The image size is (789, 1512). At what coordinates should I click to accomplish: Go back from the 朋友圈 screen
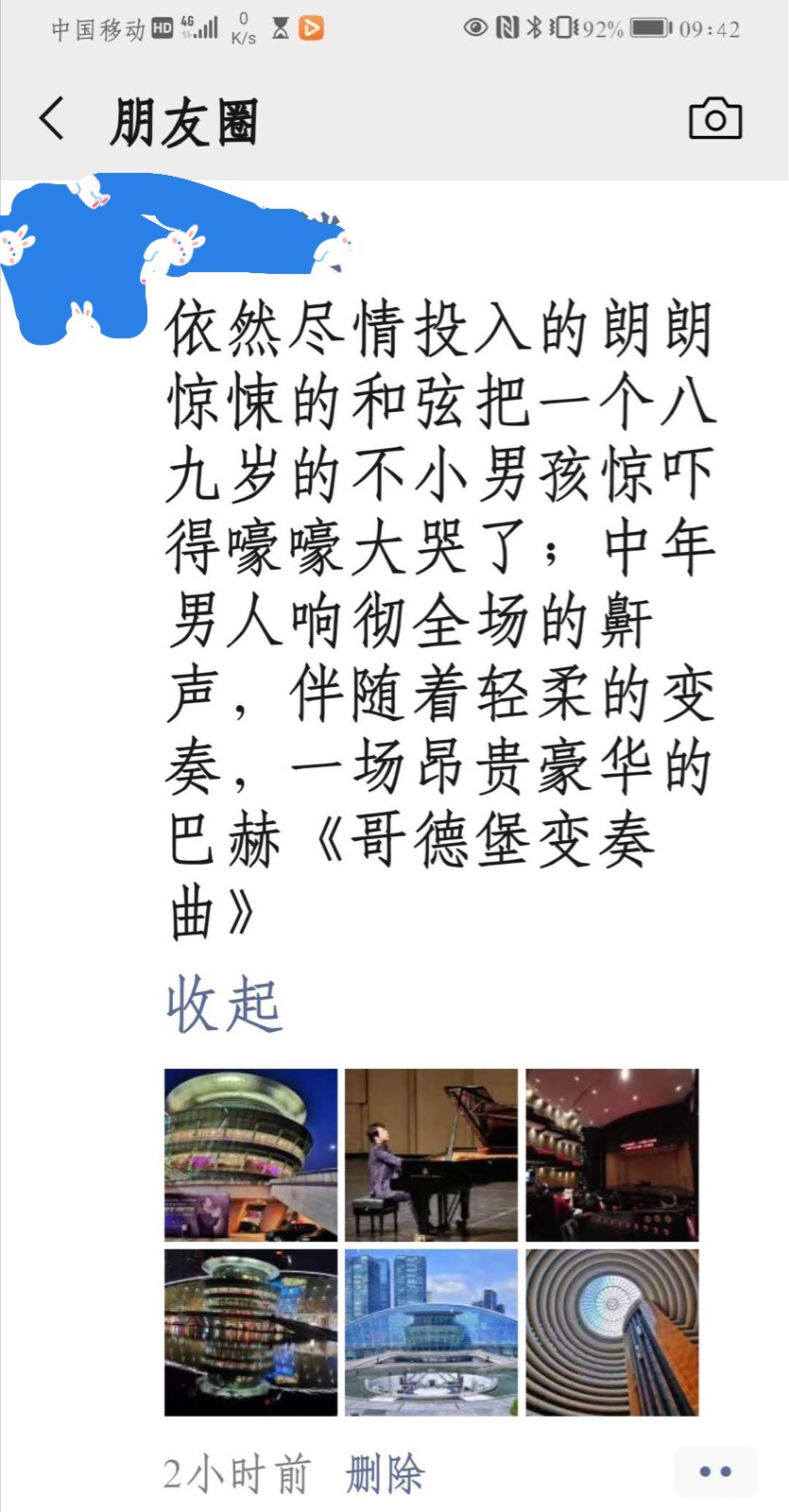(x=53, y=120)
